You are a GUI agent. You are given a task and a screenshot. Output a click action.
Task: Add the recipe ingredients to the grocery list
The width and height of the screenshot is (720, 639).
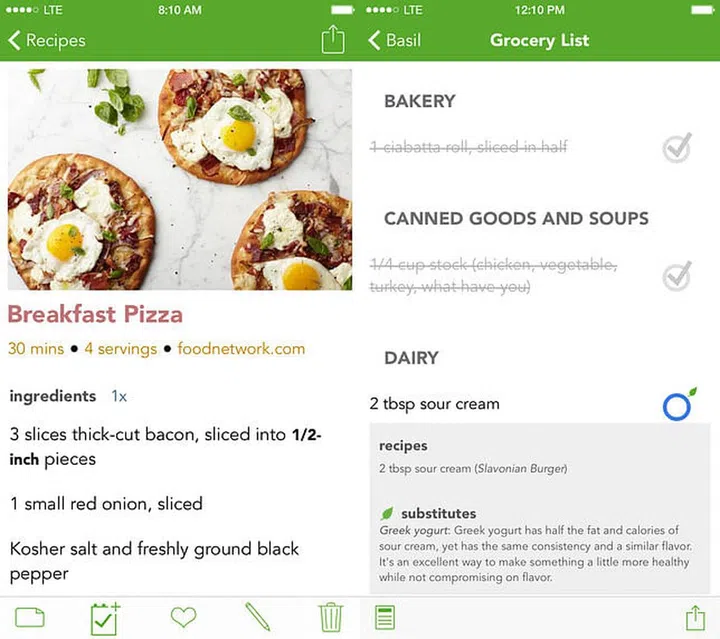[104, 617]
